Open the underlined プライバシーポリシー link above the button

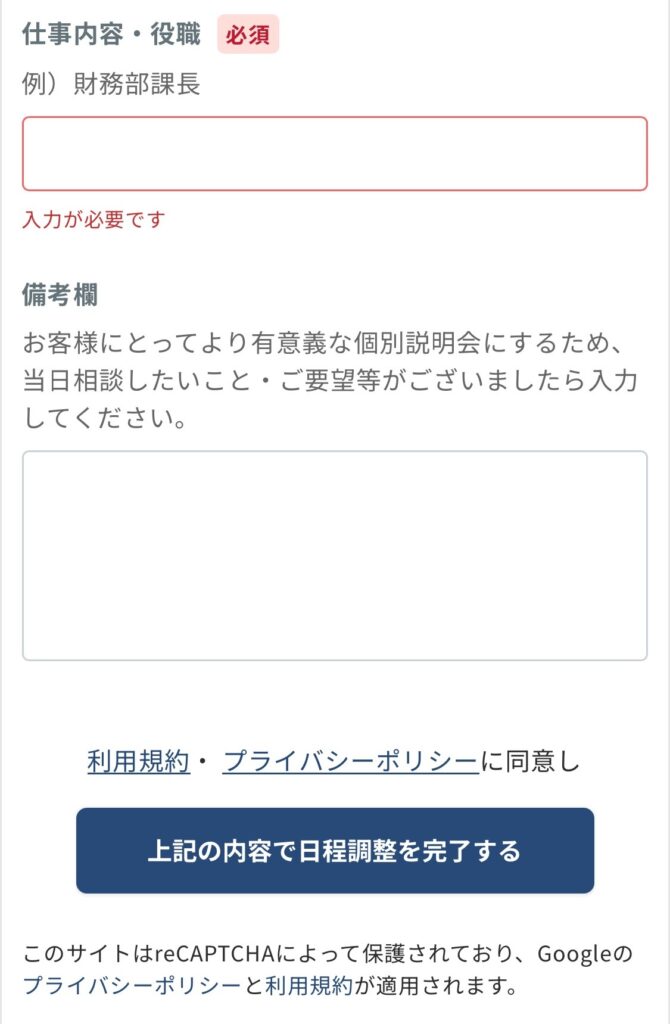[x=350, y=762]
